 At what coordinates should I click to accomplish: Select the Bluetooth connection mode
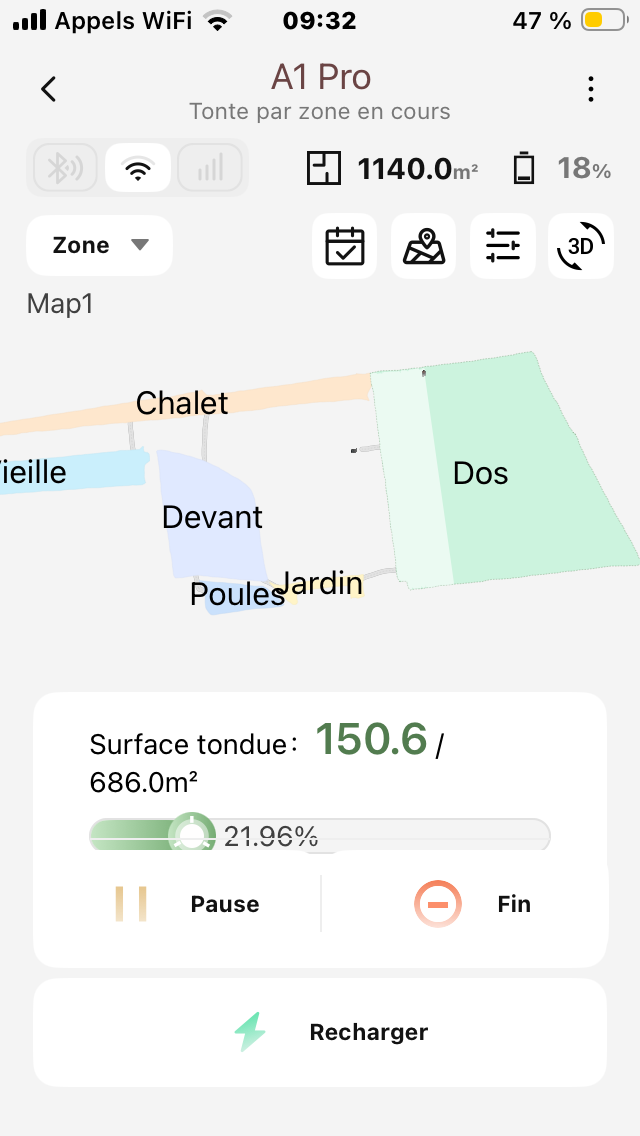pyautogui.click(x=65, y=167)
